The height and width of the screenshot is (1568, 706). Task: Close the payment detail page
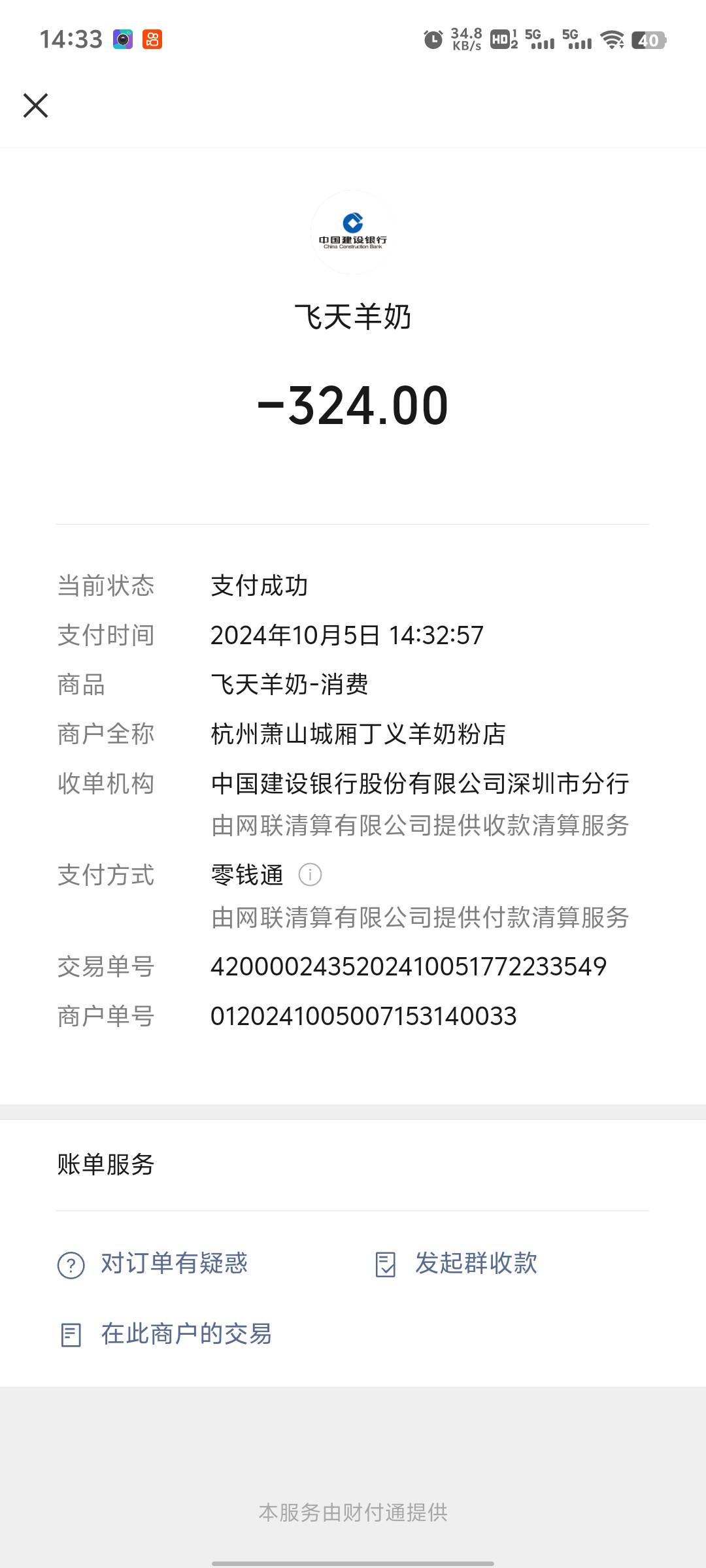pos(36,105)
